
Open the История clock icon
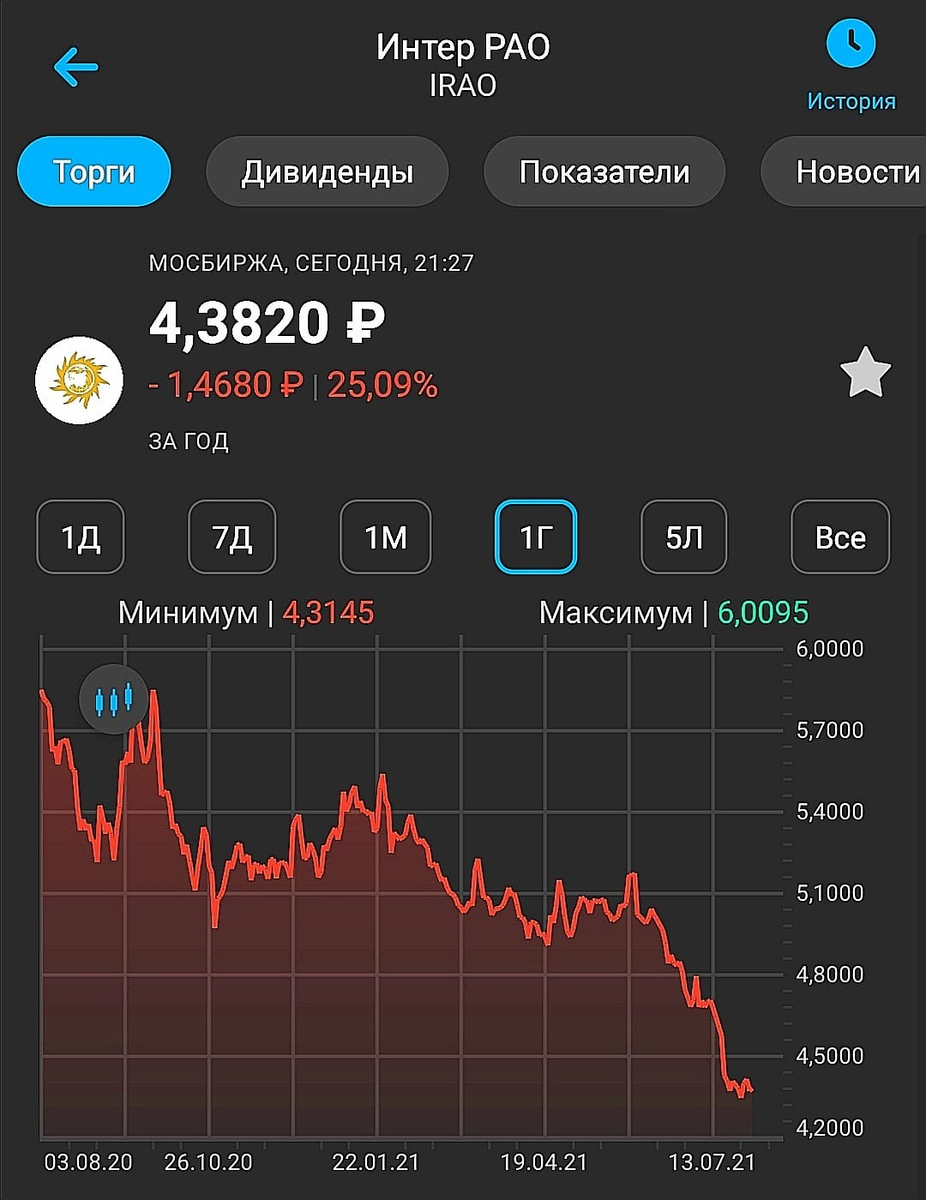click(851, 45)
